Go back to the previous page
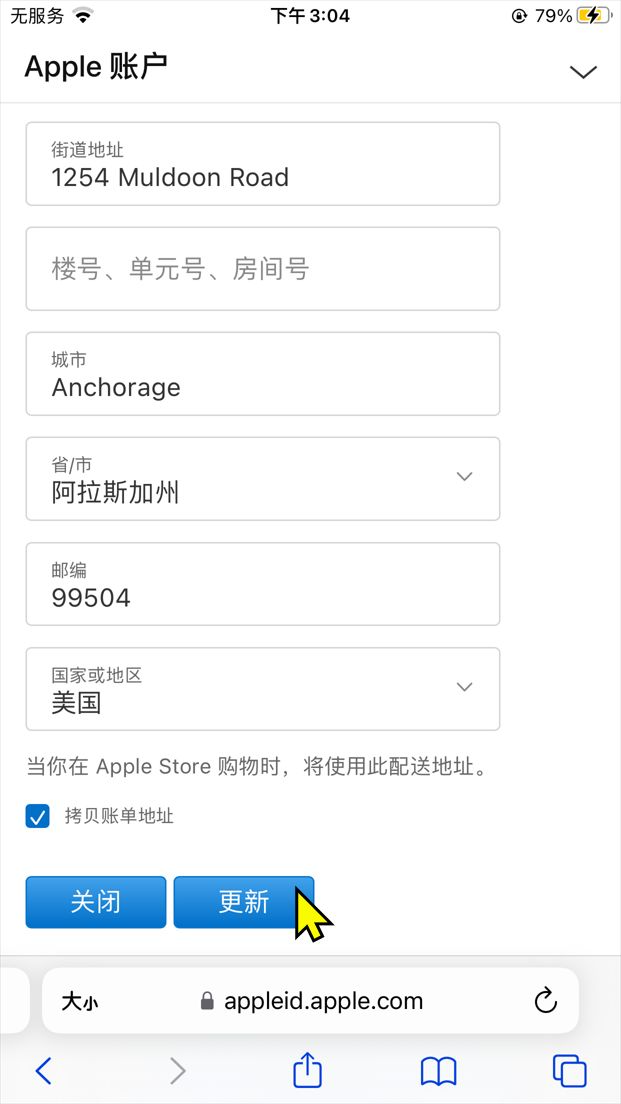621x1104 pixels. (43, 1071)
